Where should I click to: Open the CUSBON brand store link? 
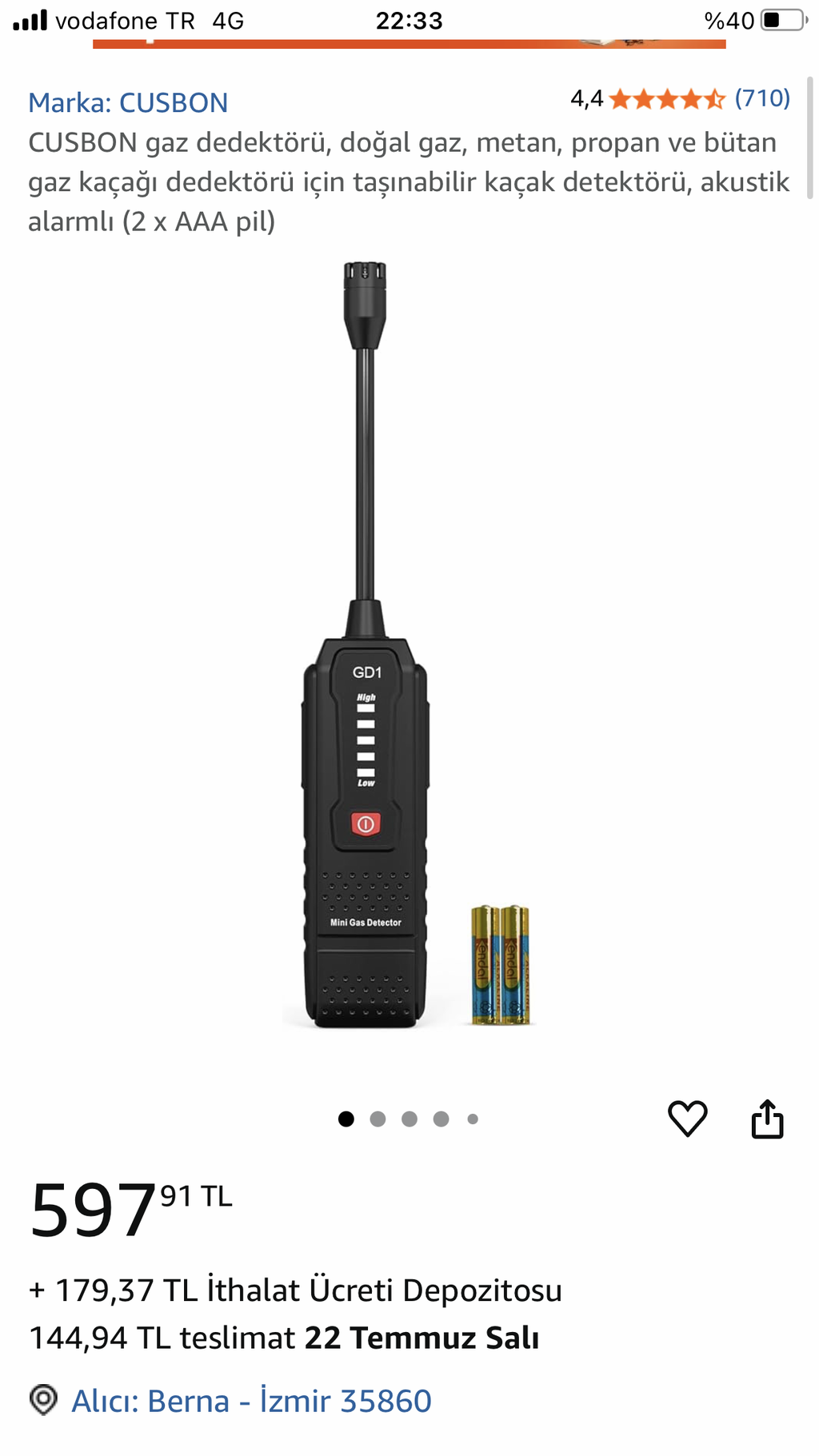click(x=128, y=103)
